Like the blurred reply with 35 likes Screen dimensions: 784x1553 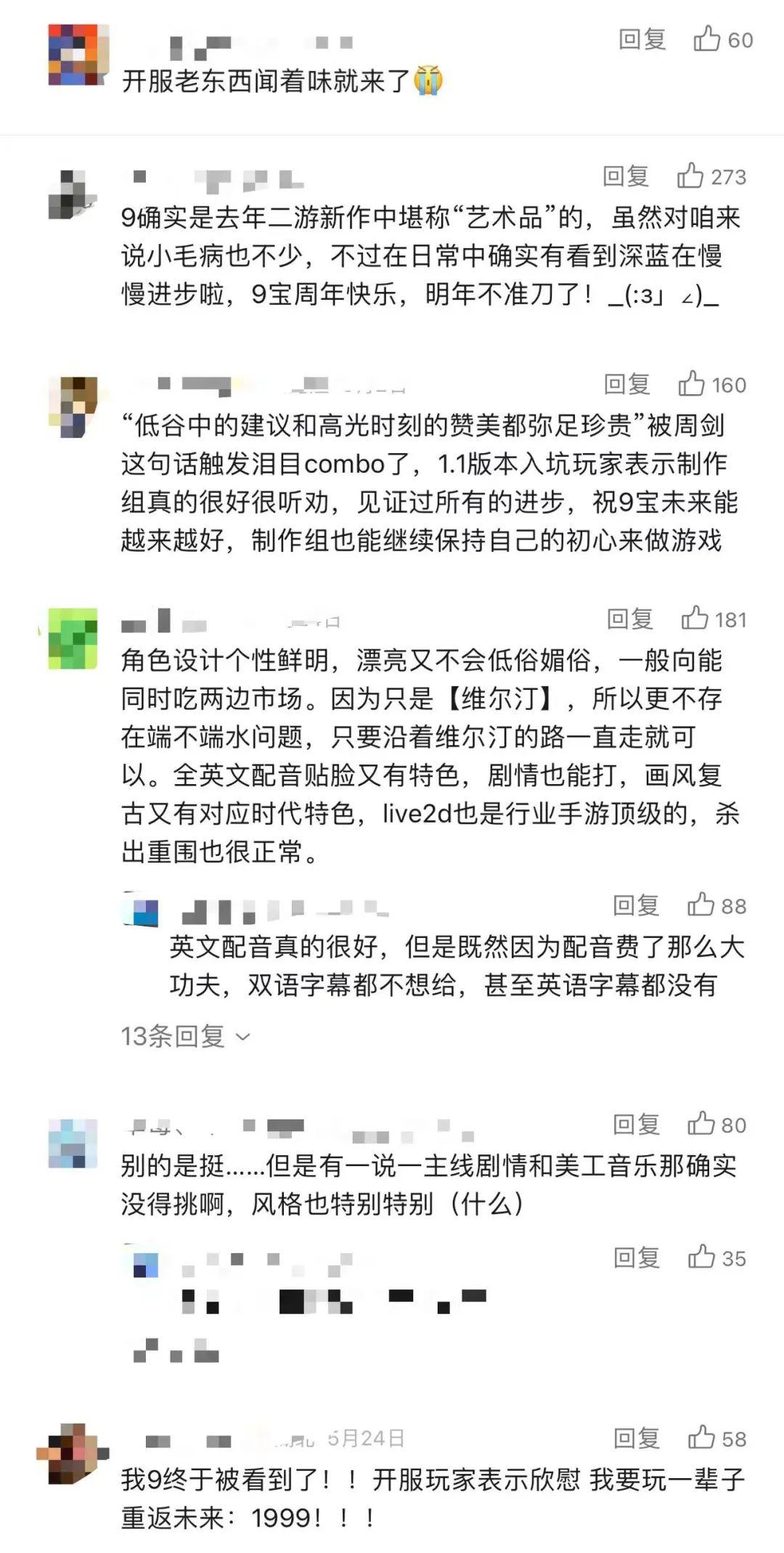click(702, 1258)
